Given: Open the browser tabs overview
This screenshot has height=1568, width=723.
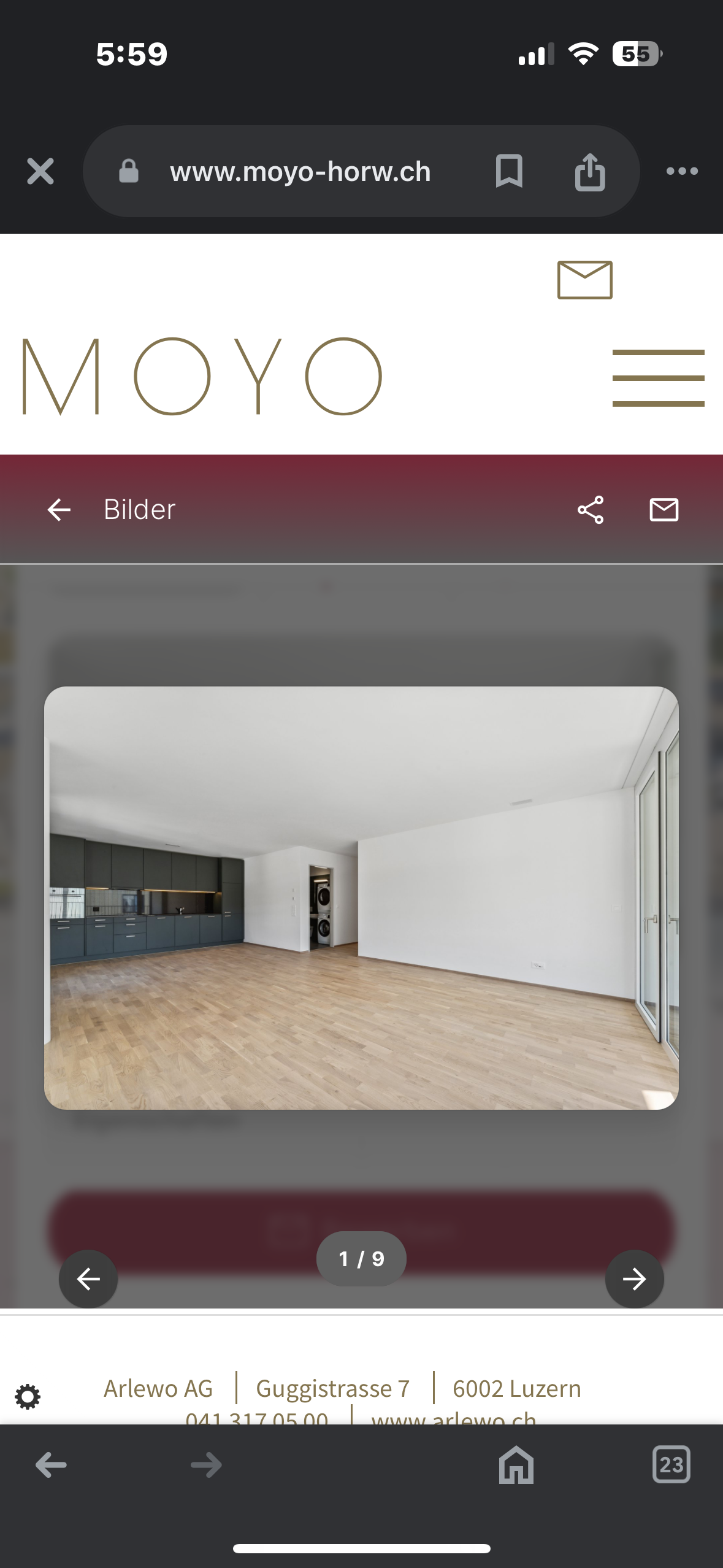Looking at the screenshot, I should click(x=671, y=1465).
